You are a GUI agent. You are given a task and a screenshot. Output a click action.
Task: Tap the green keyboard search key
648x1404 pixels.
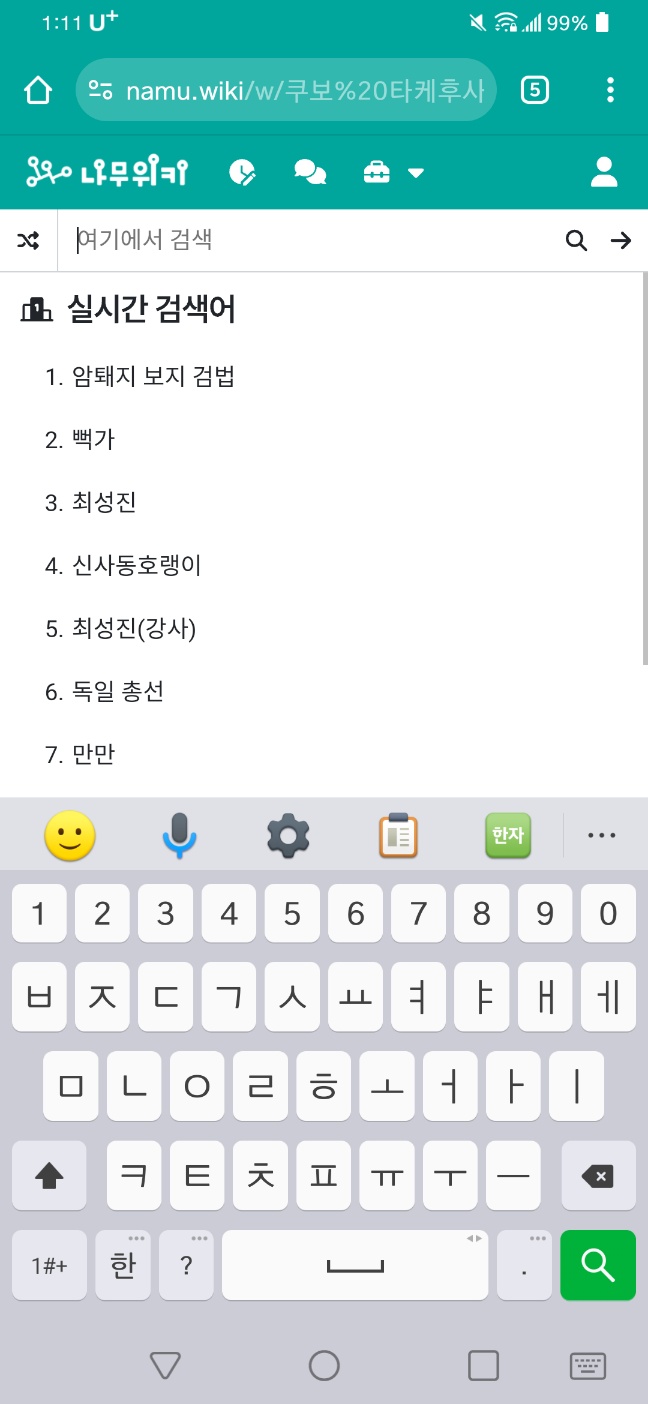598,1265
